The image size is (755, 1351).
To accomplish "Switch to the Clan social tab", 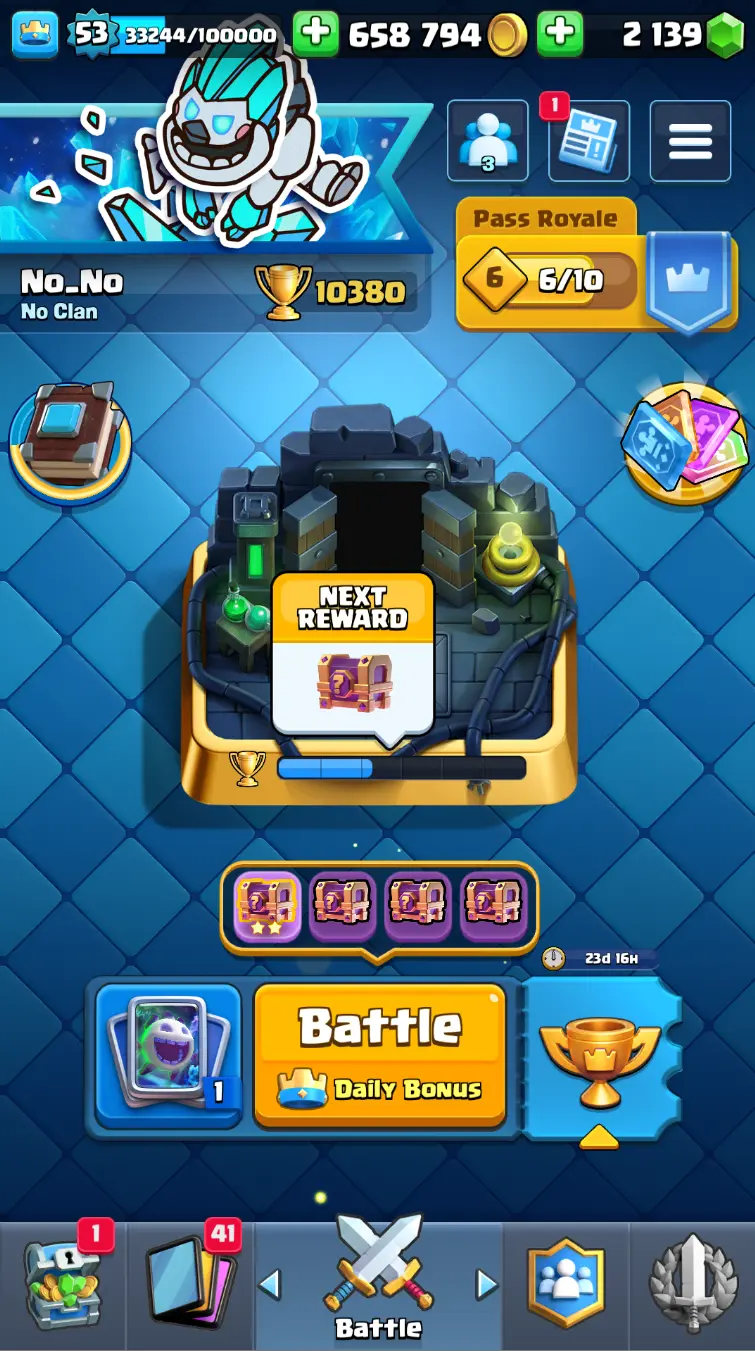I will click(565, 1286).
